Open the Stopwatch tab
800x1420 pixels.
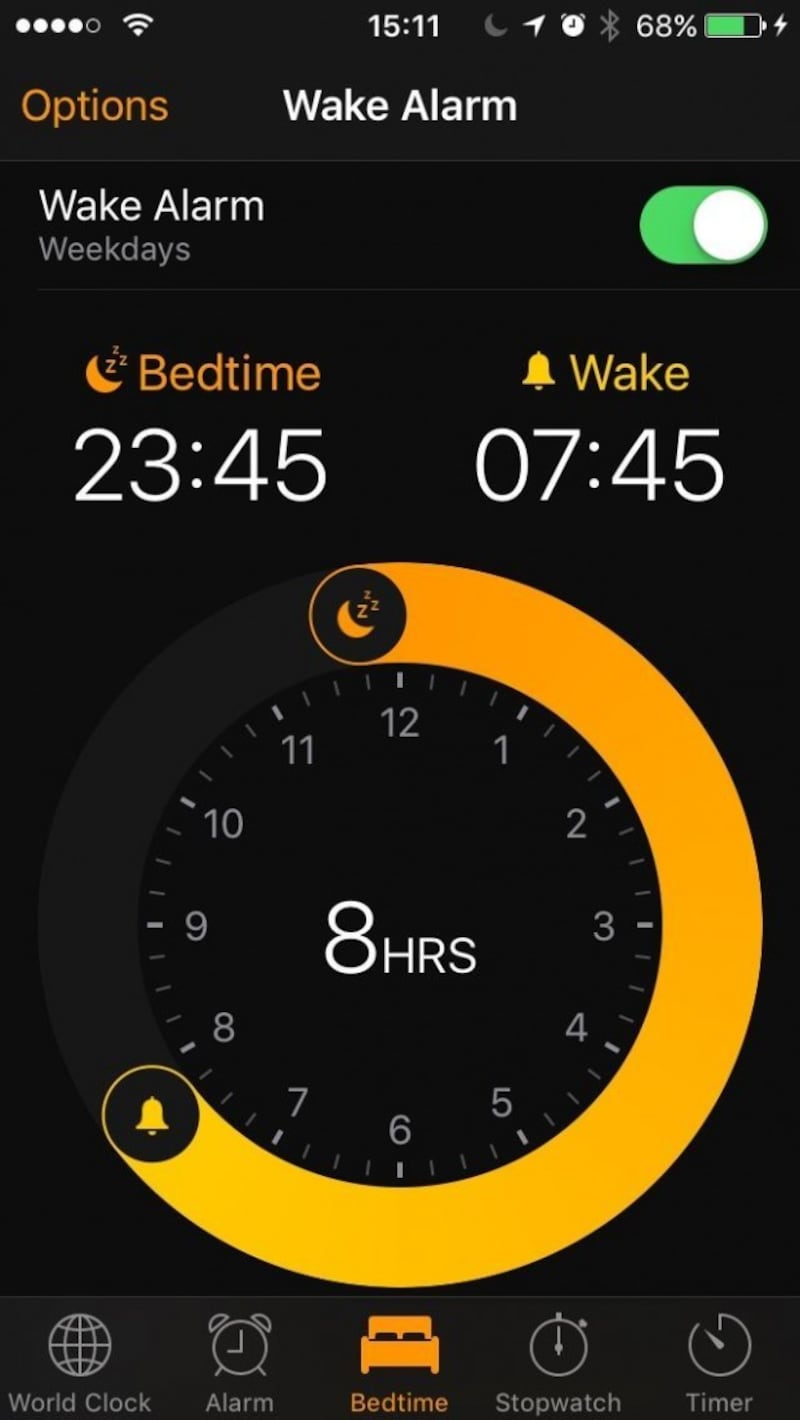(558, 1362)
